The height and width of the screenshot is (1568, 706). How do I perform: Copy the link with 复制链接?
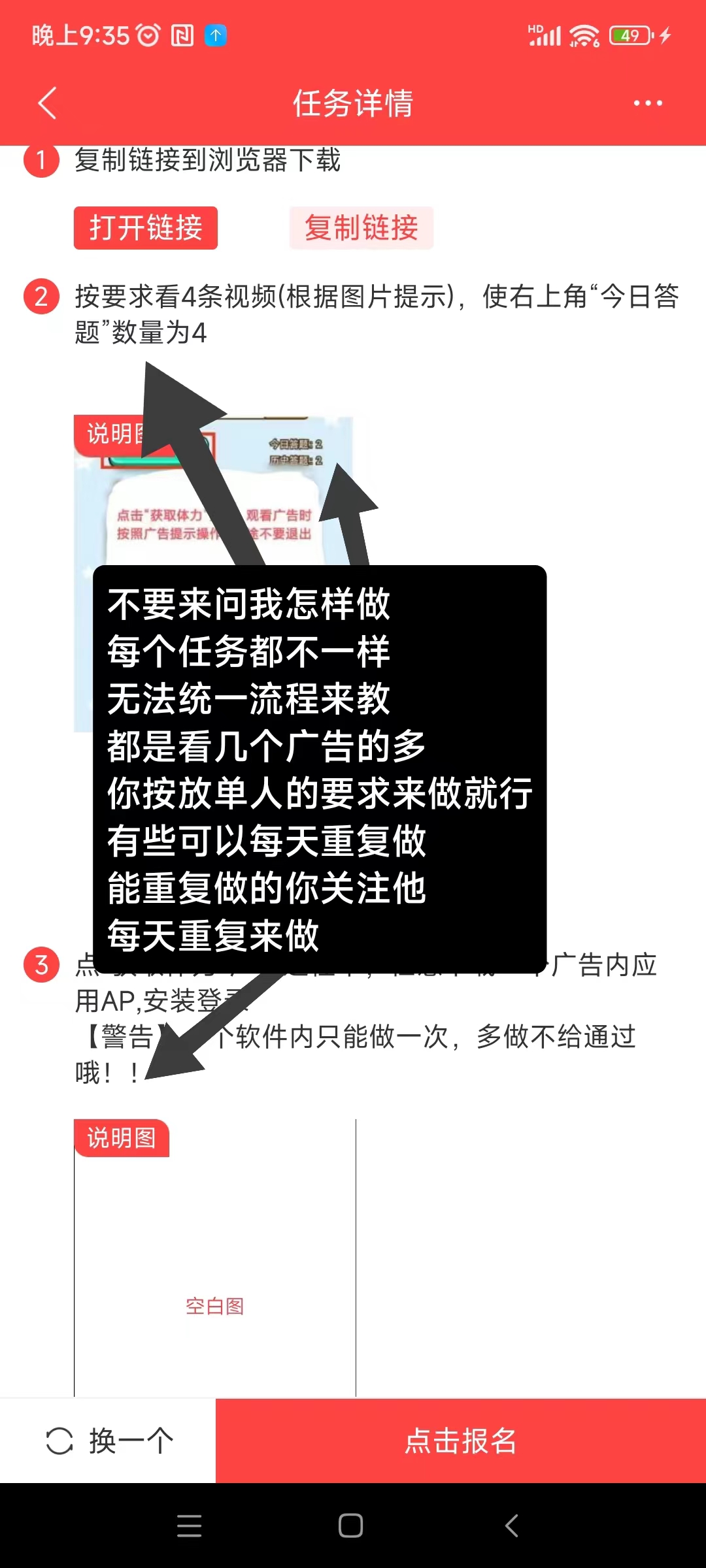point(361,228)
